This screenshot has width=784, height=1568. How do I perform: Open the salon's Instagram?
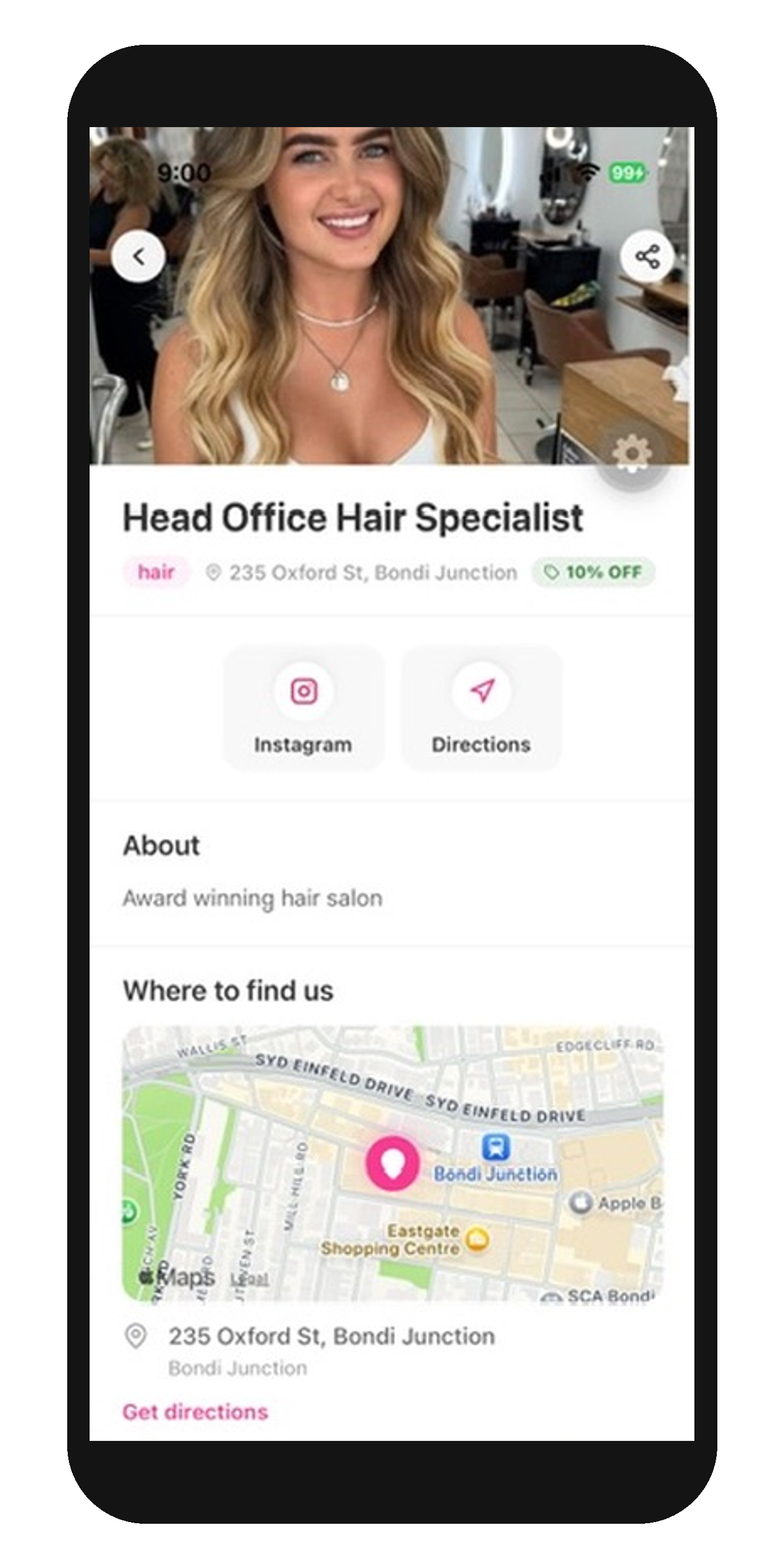(x=304, y=708)
